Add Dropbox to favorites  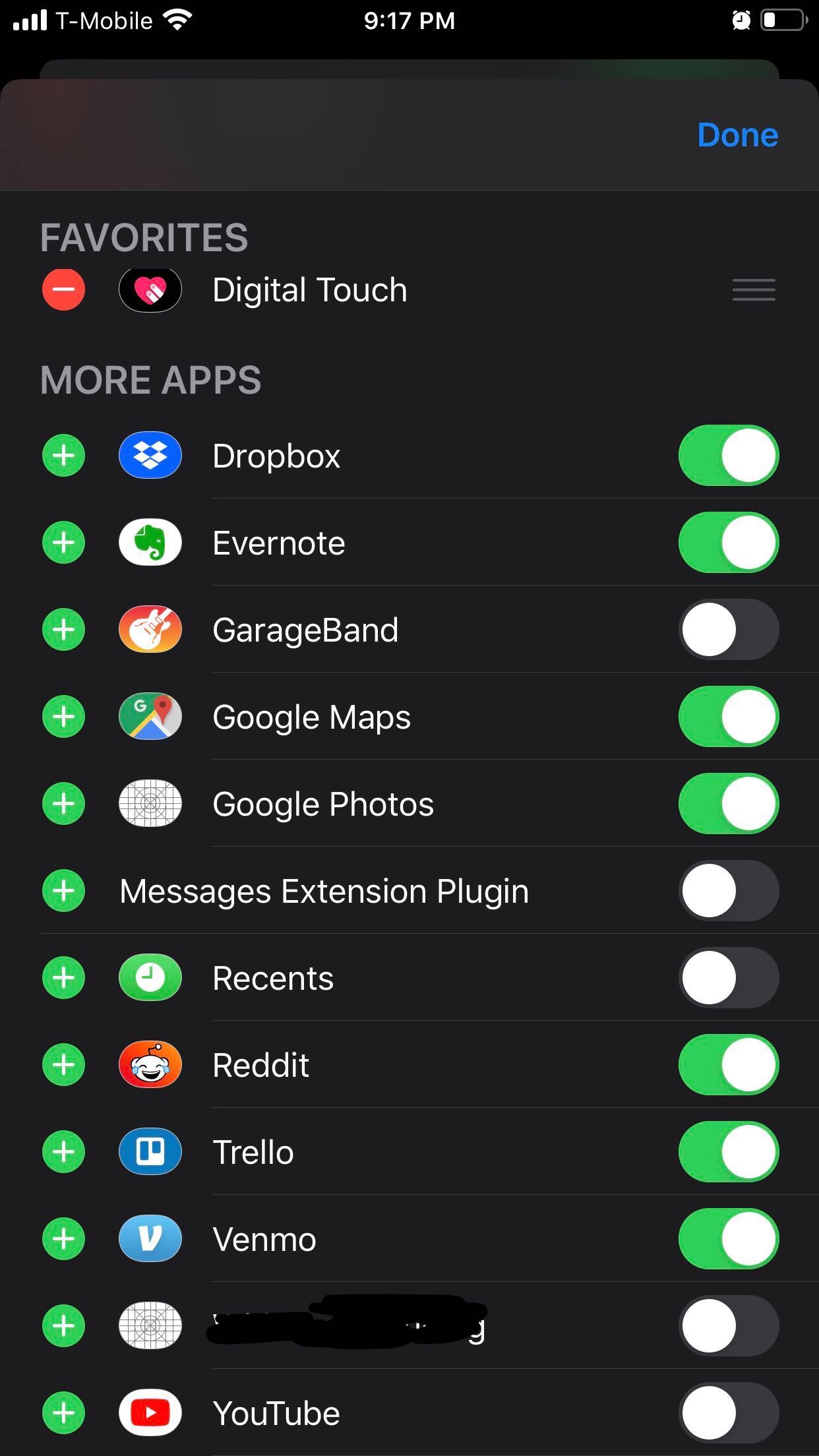click(x=63, y=456)
